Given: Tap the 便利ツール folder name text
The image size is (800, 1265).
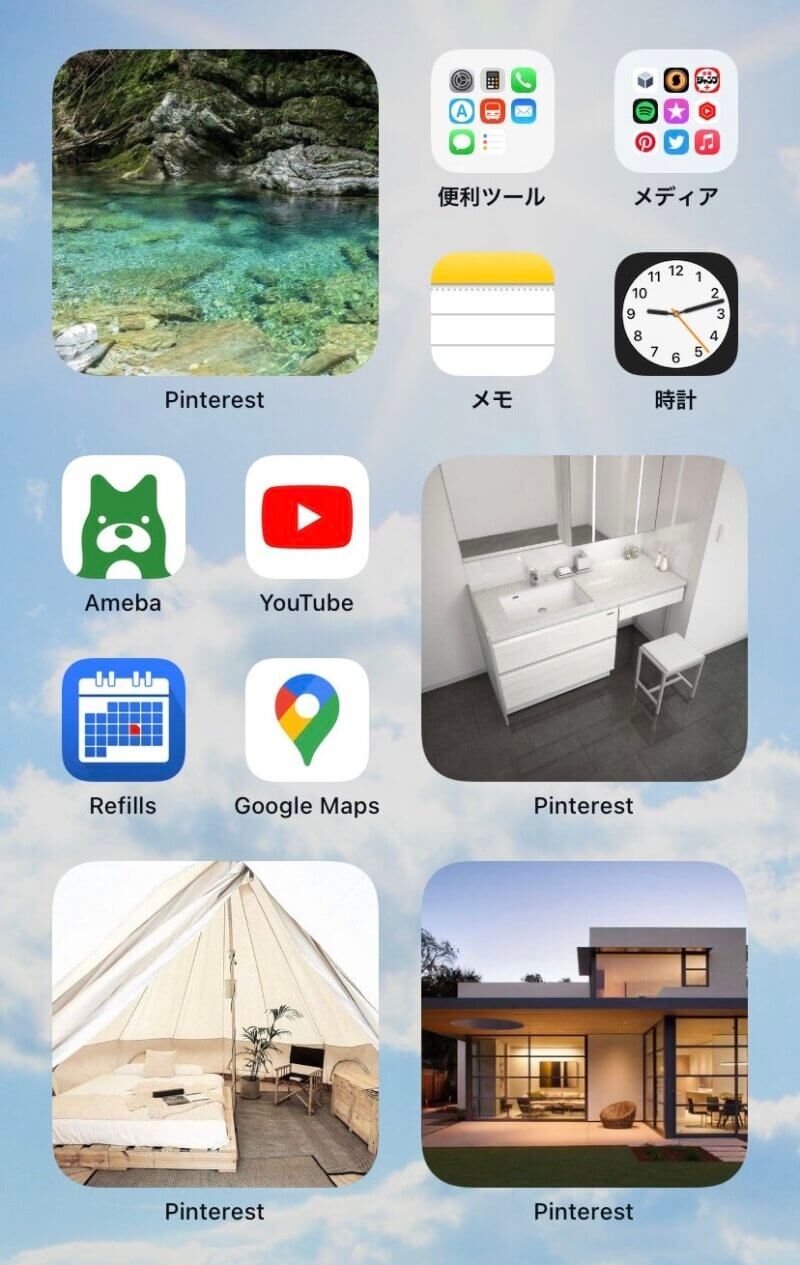Looking at the screenshot, I should tap(492, 197).
